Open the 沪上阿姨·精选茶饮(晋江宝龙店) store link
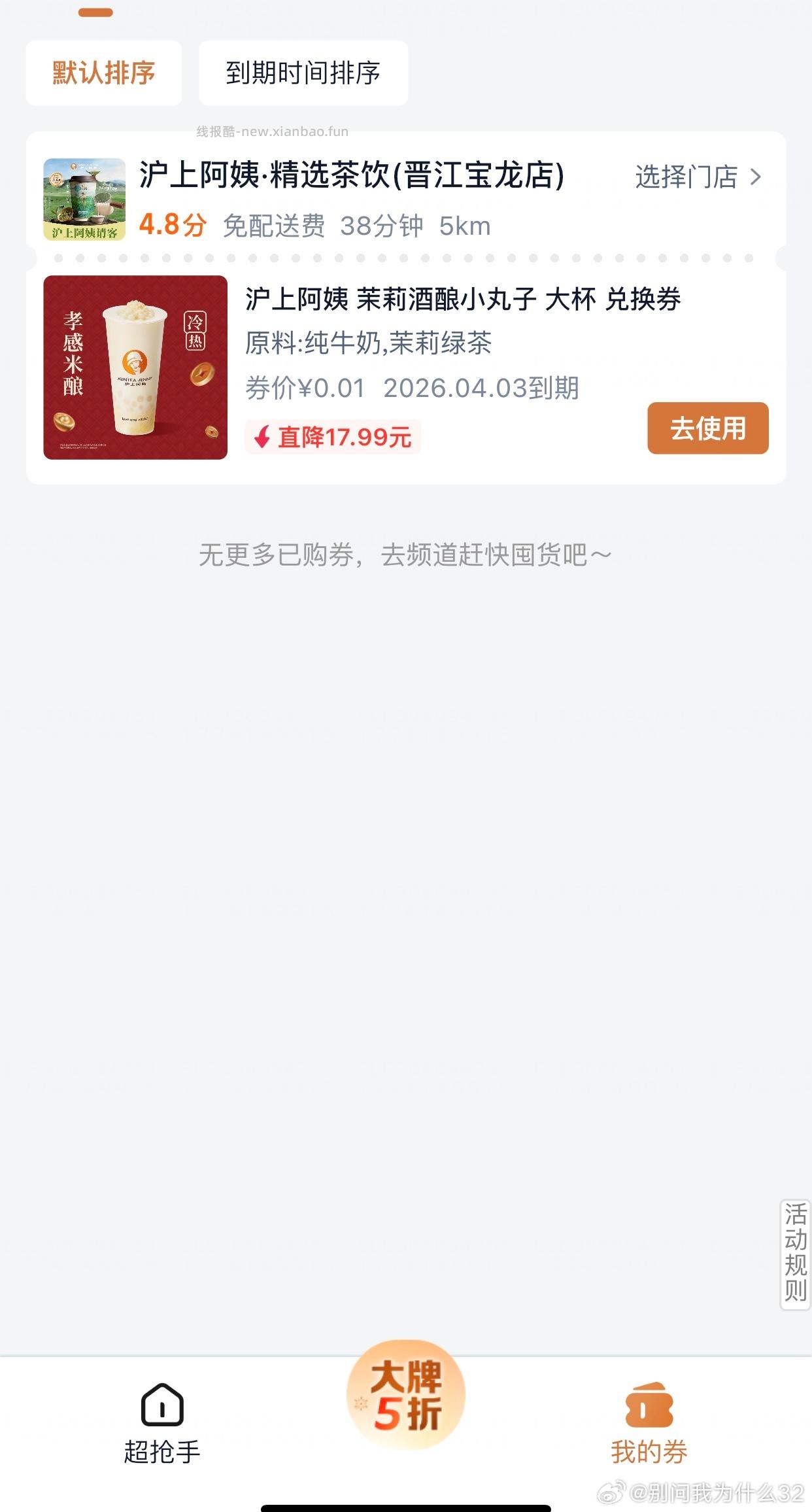 click(x=351, y=175)
